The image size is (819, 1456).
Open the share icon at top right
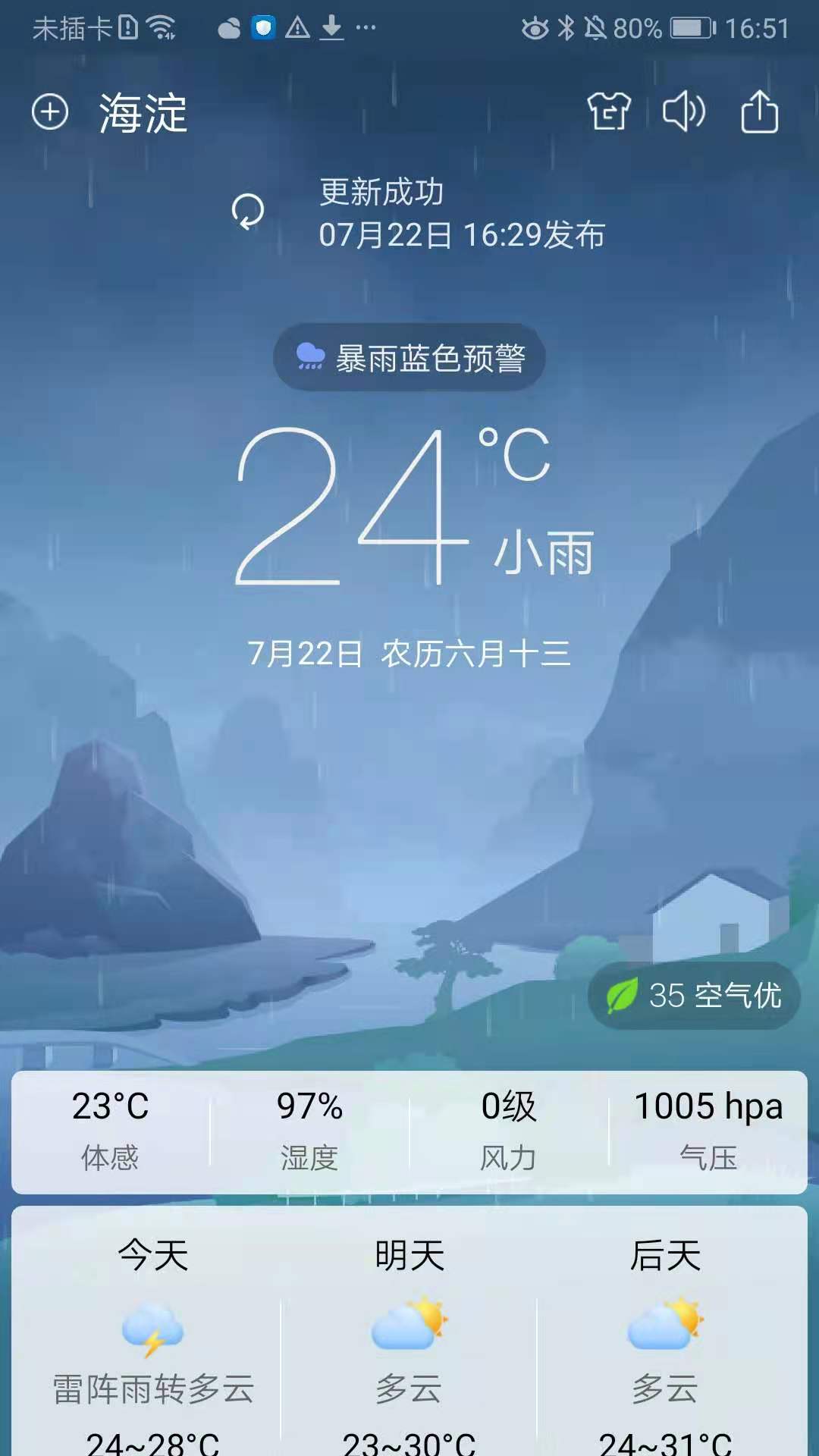(x=762, y=112)
